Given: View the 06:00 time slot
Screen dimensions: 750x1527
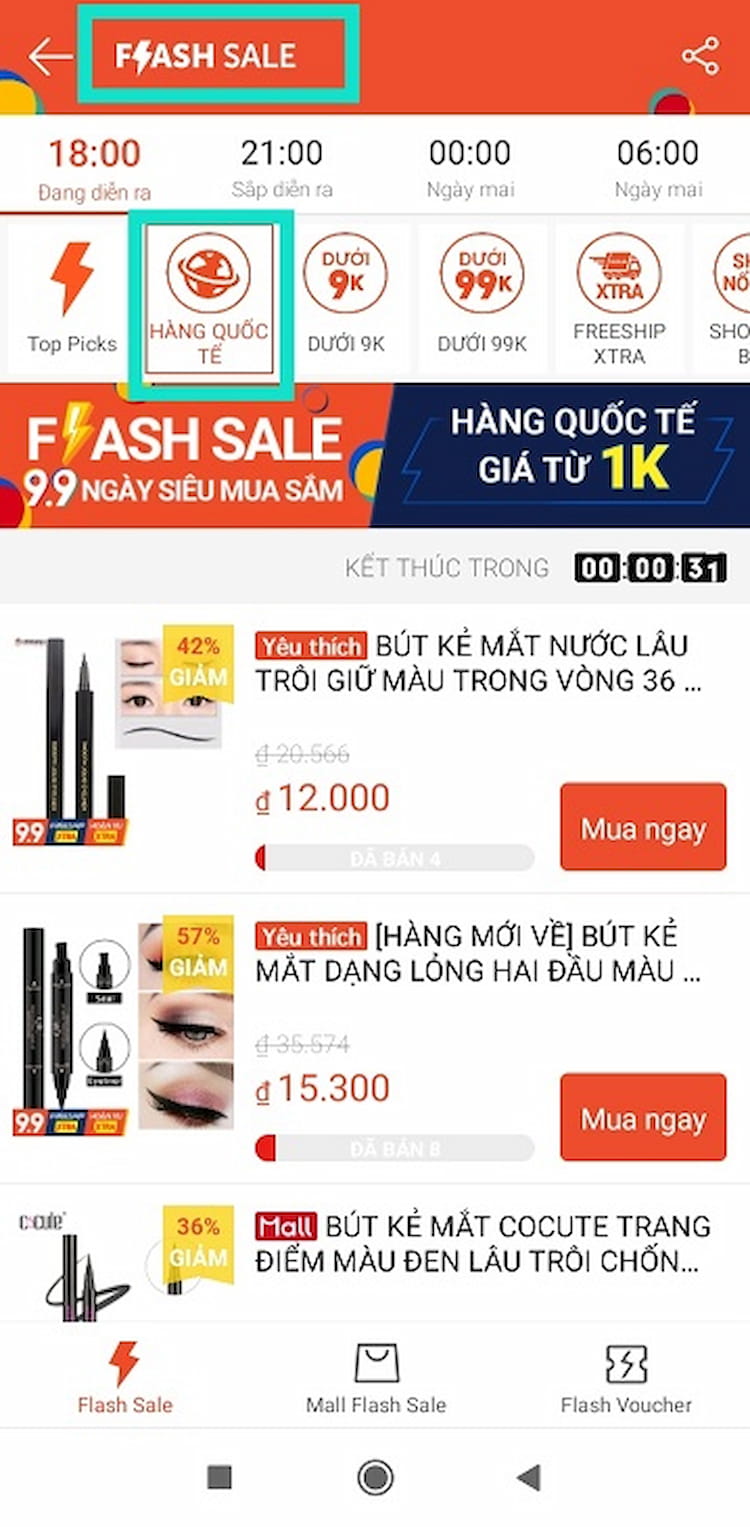Looking at the screenshot, I should coord(658,167).
